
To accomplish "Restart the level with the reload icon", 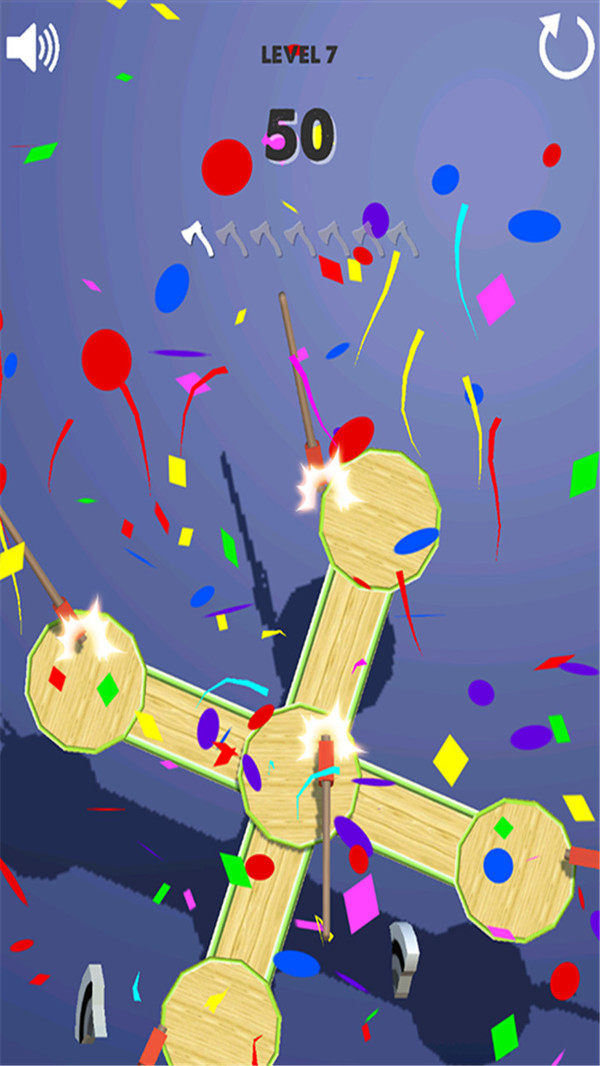I will tap(565, 47).
